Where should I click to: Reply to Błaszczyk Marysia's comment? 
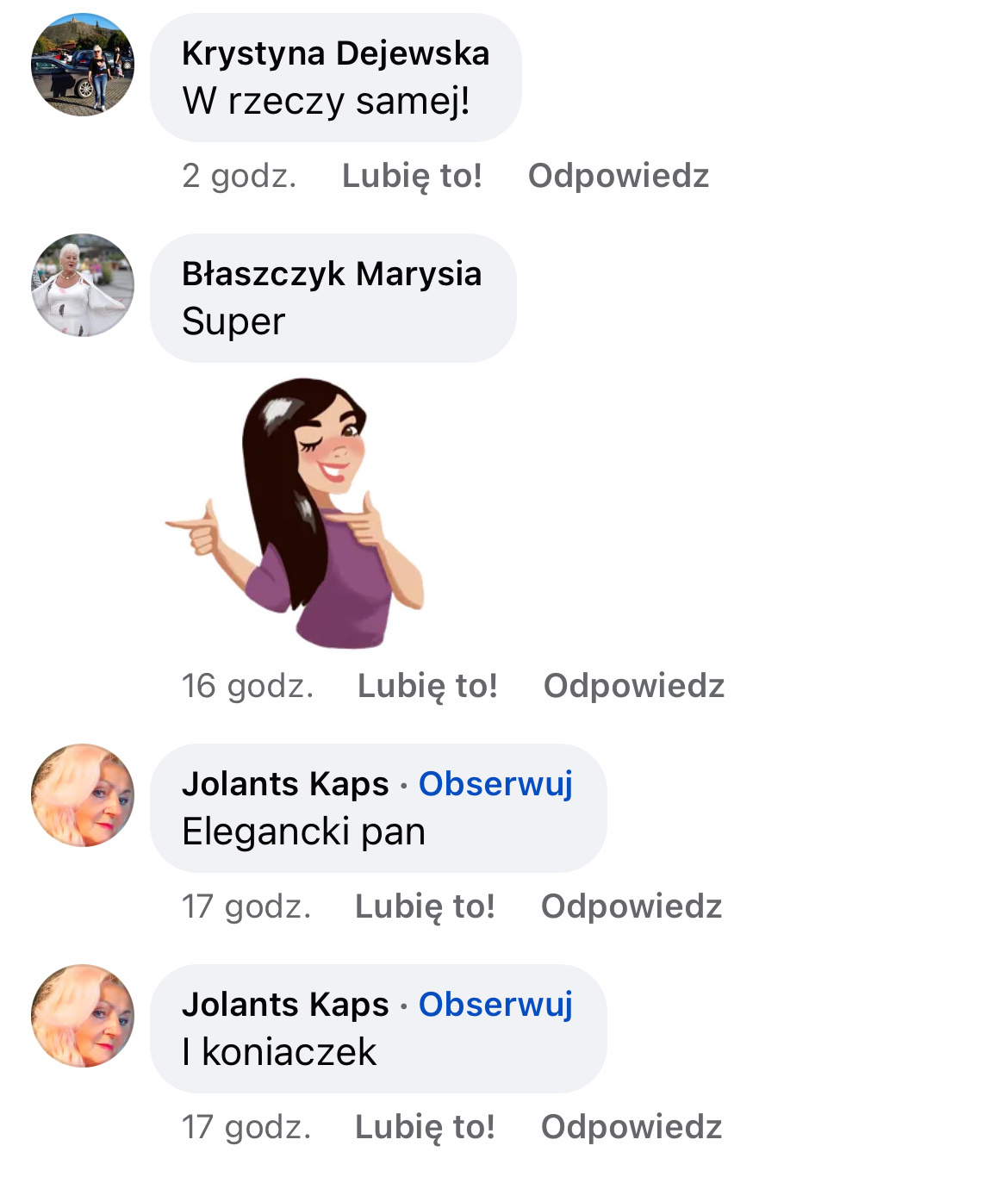coord(633,686)
